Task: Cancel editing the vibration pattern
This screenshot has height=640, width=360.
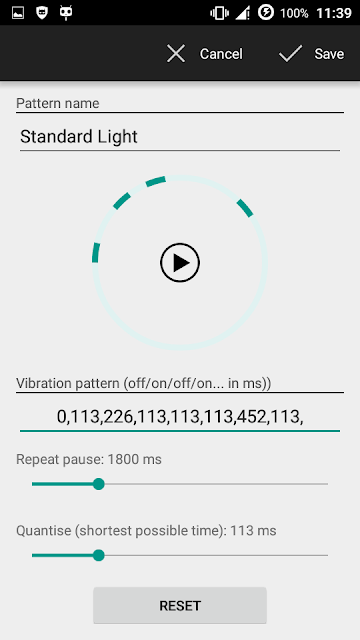Action: [x=204, y=54]
